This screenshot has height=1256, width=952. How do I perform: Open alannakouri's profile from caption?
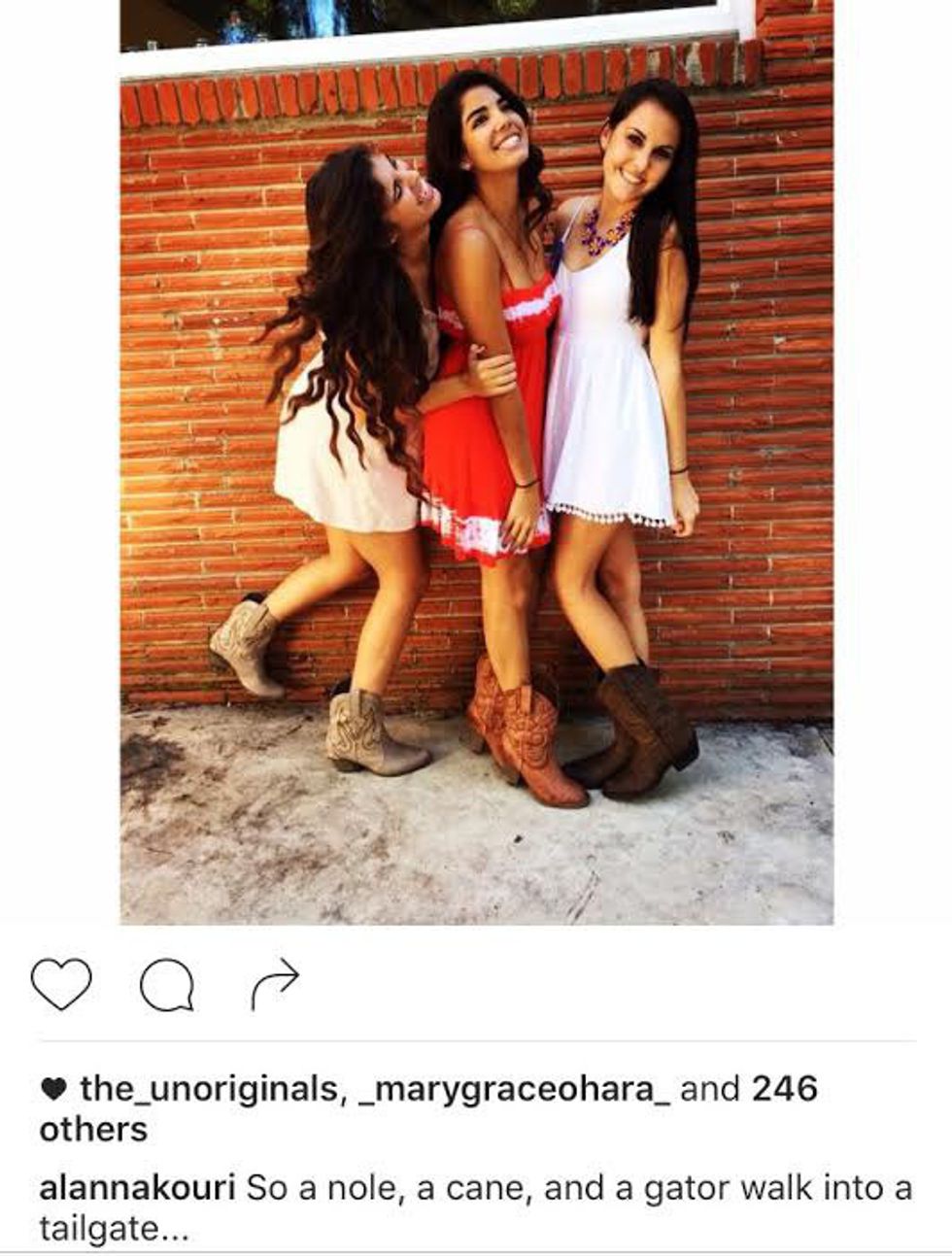[137, 1188]
